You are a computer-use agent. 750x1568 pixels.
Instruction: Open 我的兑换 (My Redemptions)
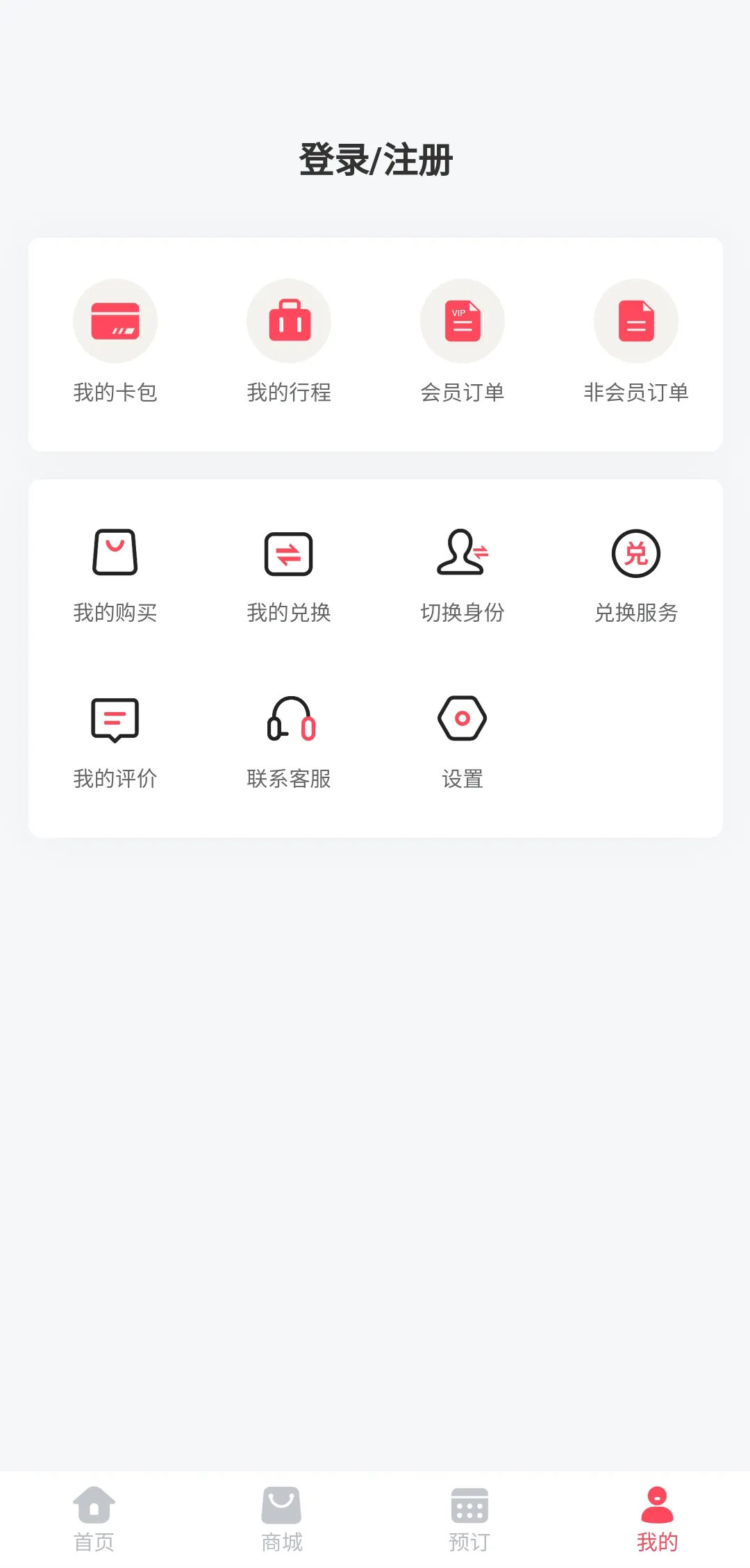289,577
